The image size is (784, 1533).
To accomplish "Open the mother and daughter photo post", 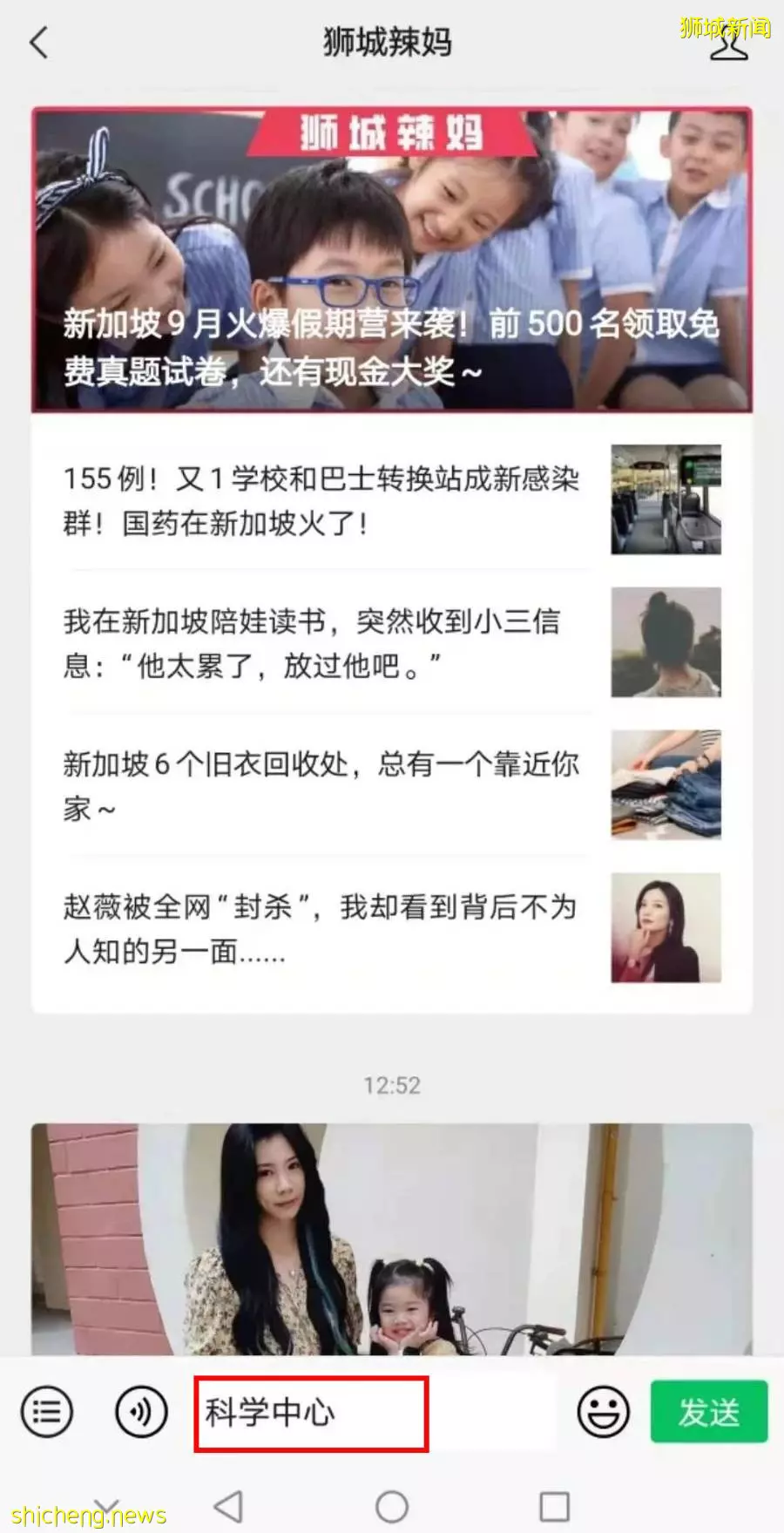I will pyautogui.click(x=391, y=1238).
